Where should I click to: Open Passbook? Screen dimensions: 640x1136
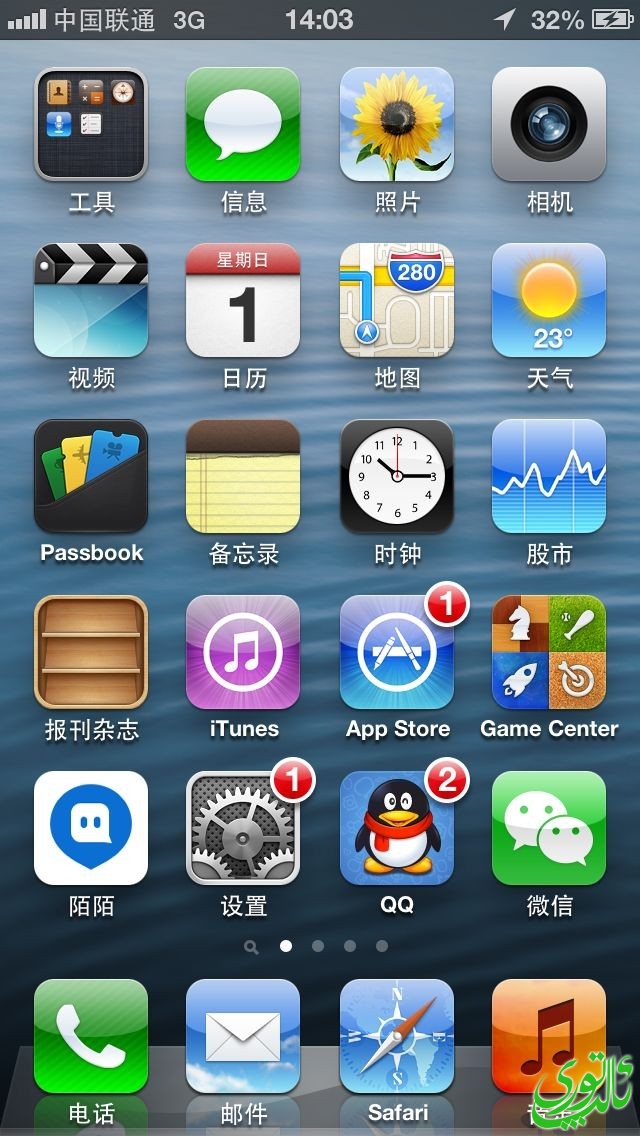tap(91, 476)
